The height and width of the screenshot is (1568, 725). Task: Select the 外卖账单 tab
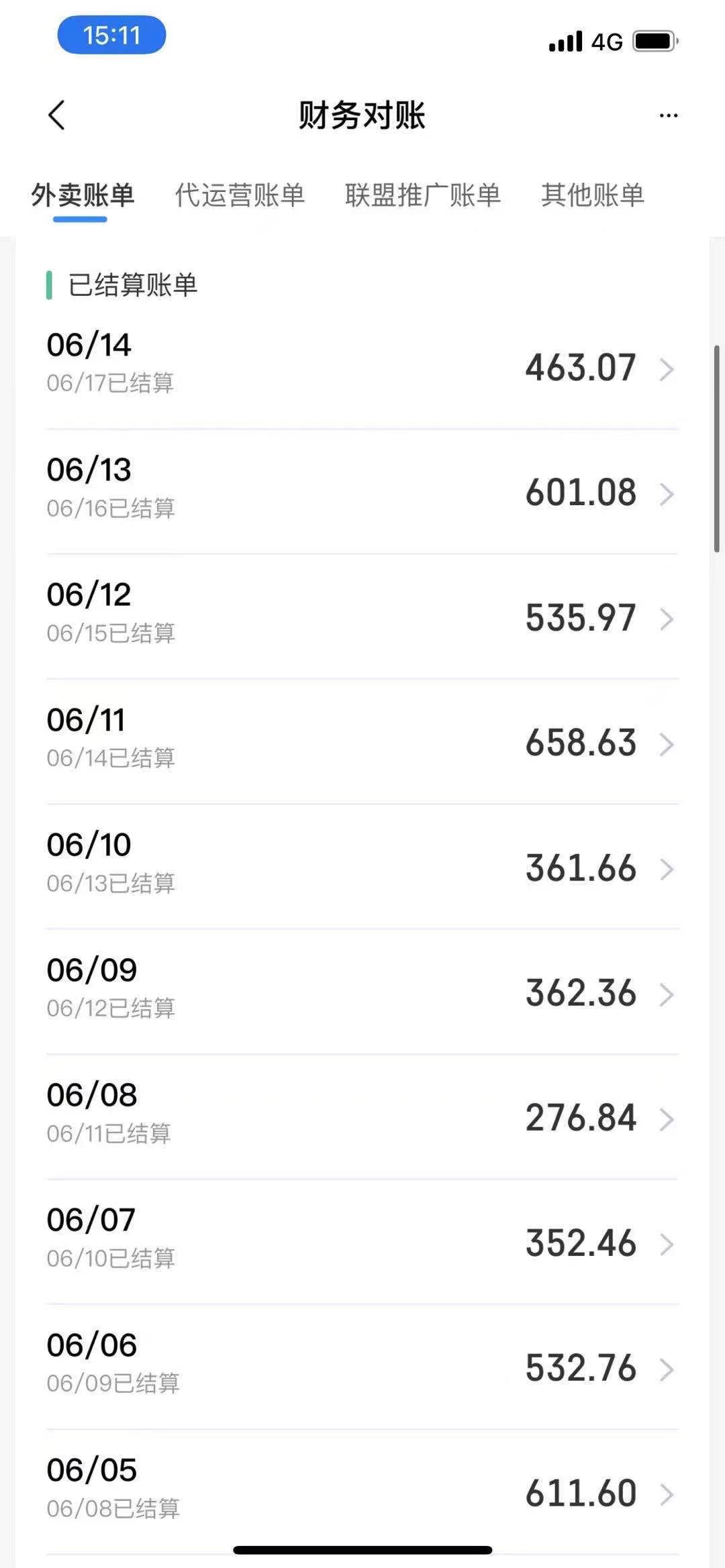point(83,195)
